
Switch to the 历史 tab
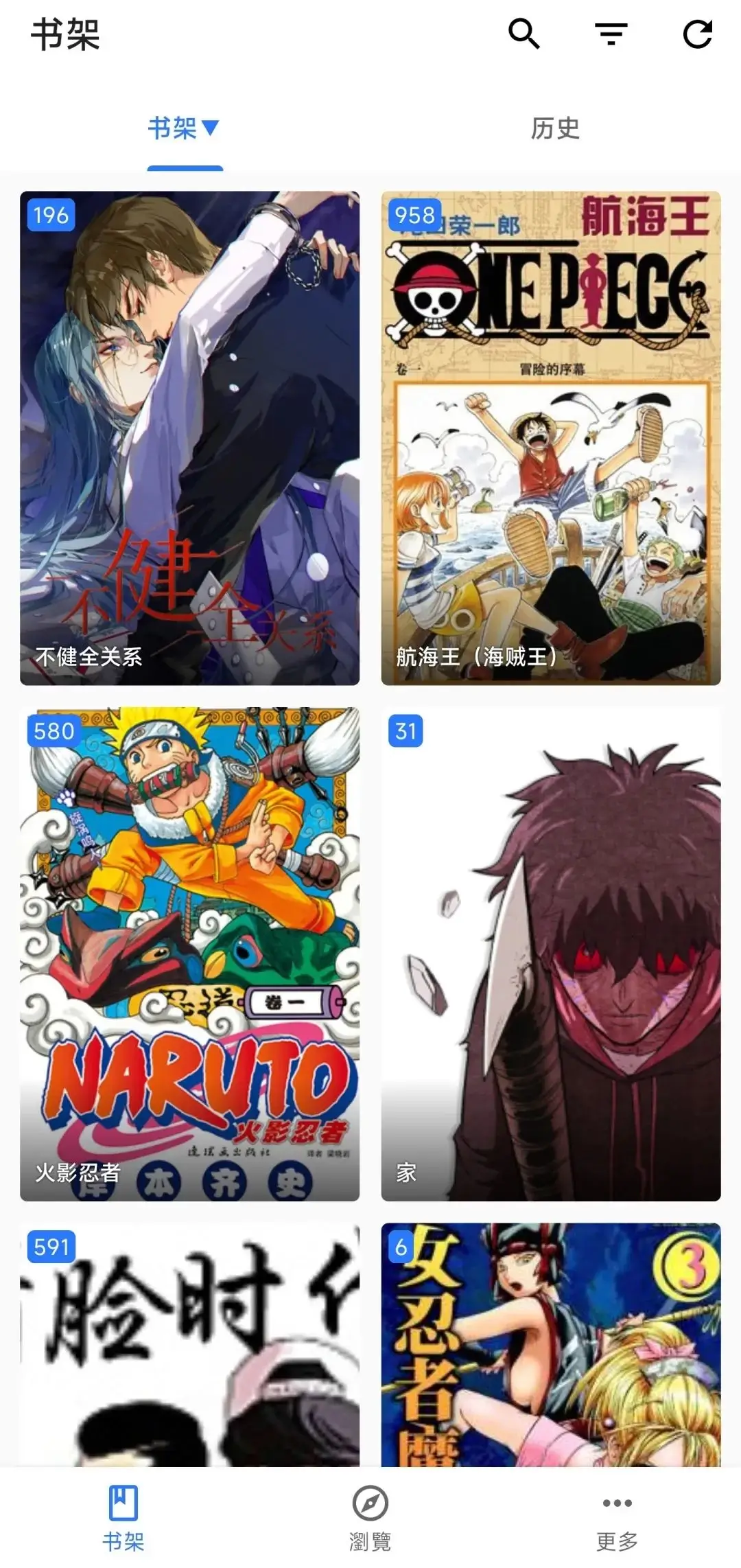555,128
